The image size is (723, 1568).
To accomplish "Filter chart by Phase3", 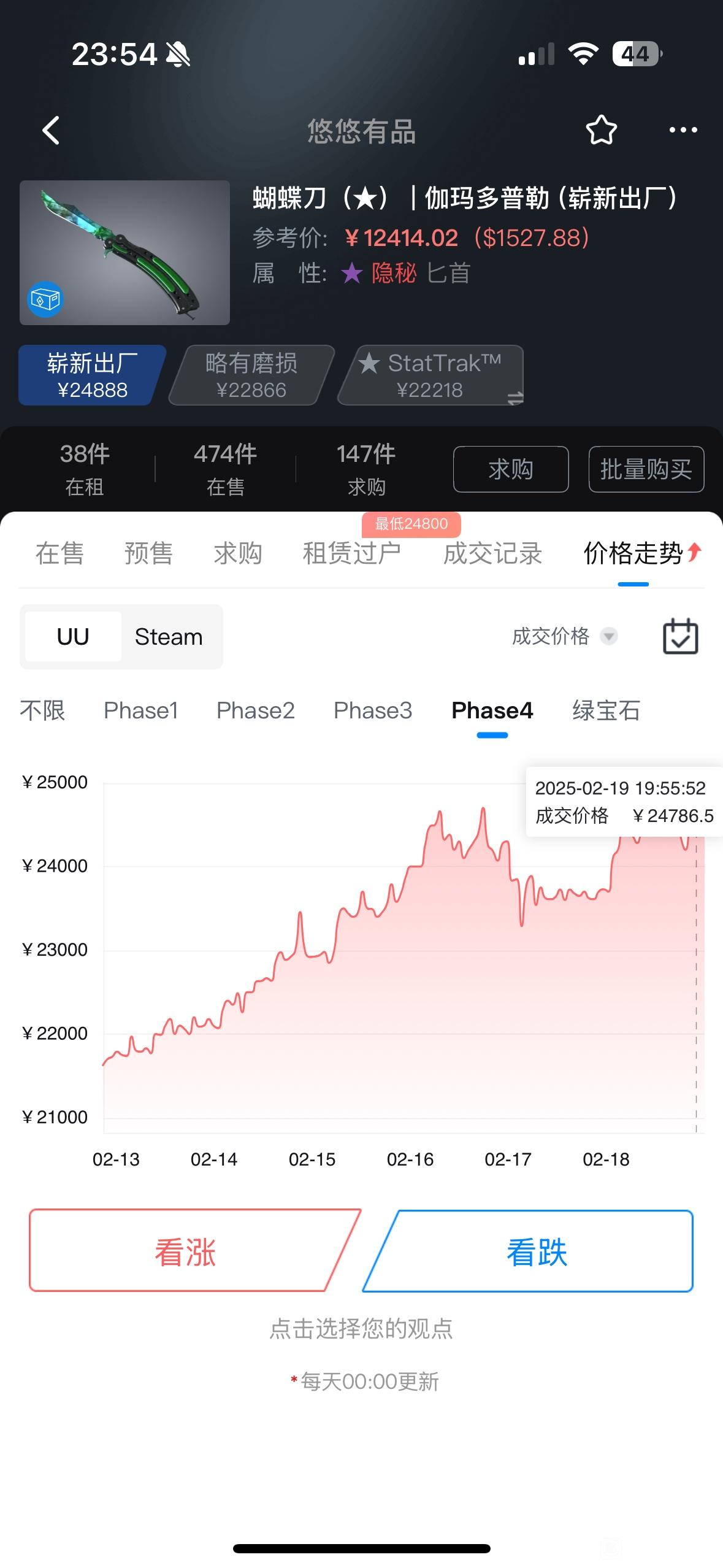I will coord(373,710).
